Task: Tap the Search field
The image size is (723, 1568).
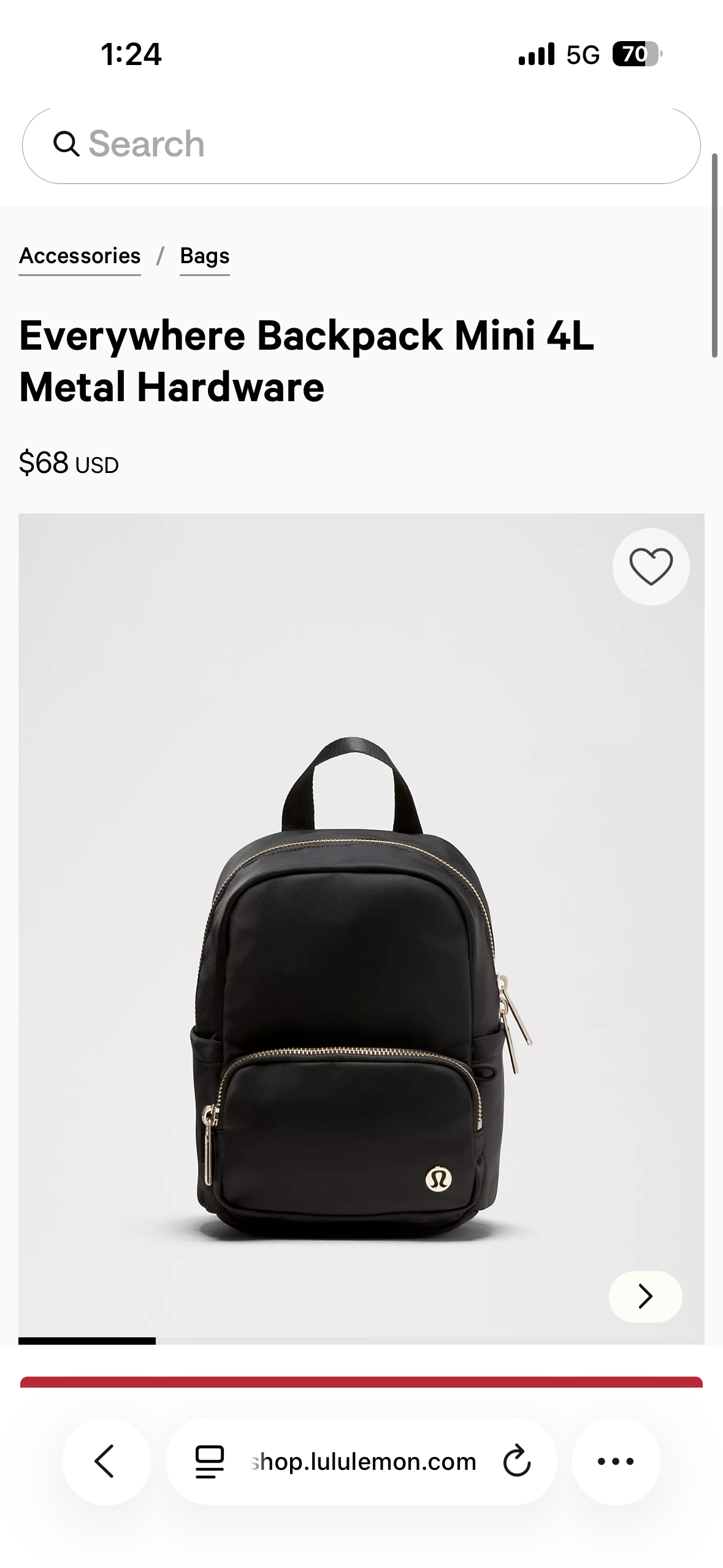Action: 361,145
